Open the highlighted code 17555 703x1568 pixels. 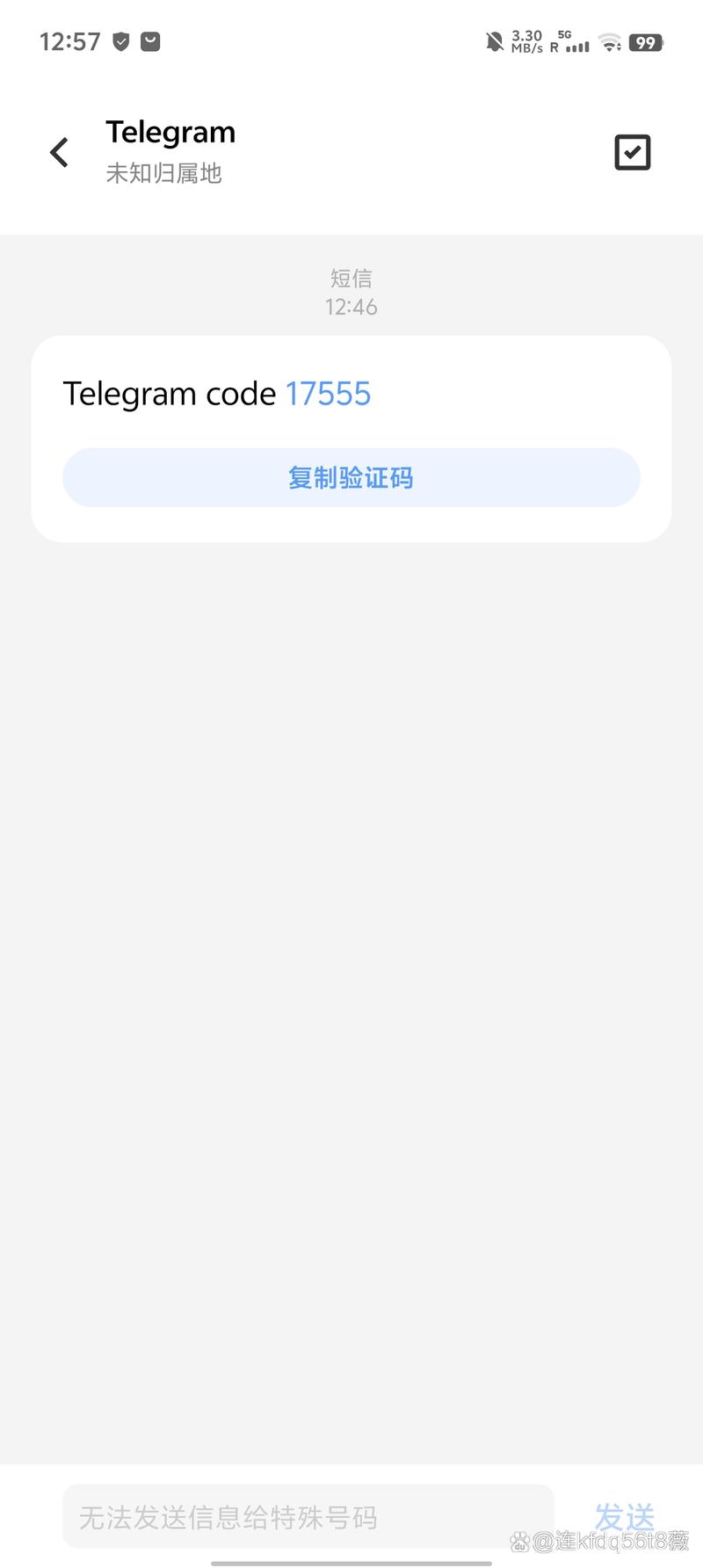(x=328, y=394)
